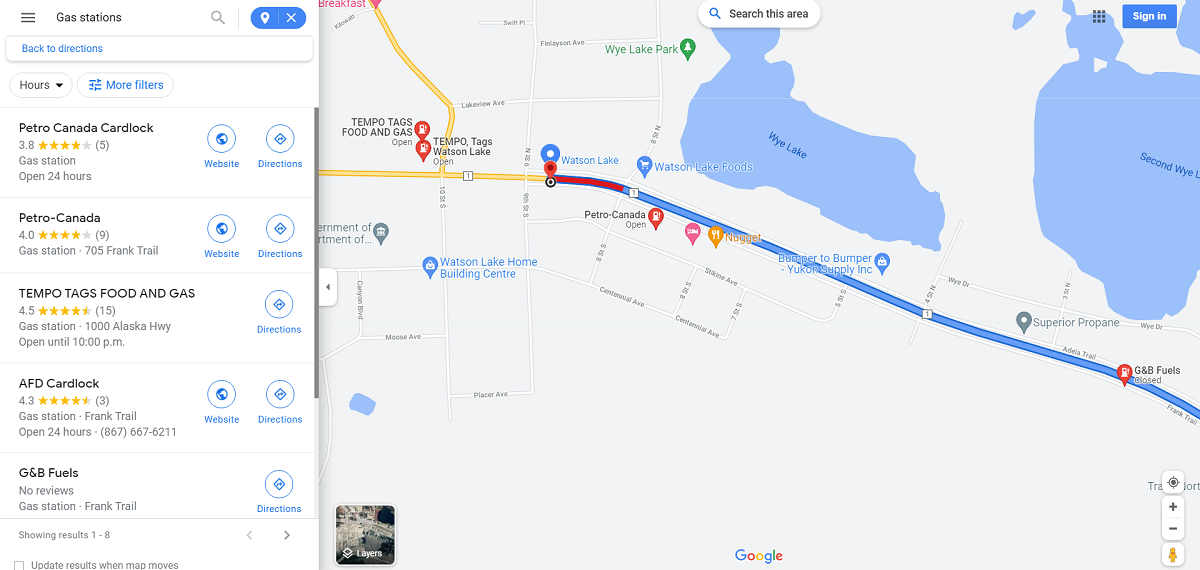Go back to directions
The height and width of the screenshot is (570, 1200).
tap(62, 48)
